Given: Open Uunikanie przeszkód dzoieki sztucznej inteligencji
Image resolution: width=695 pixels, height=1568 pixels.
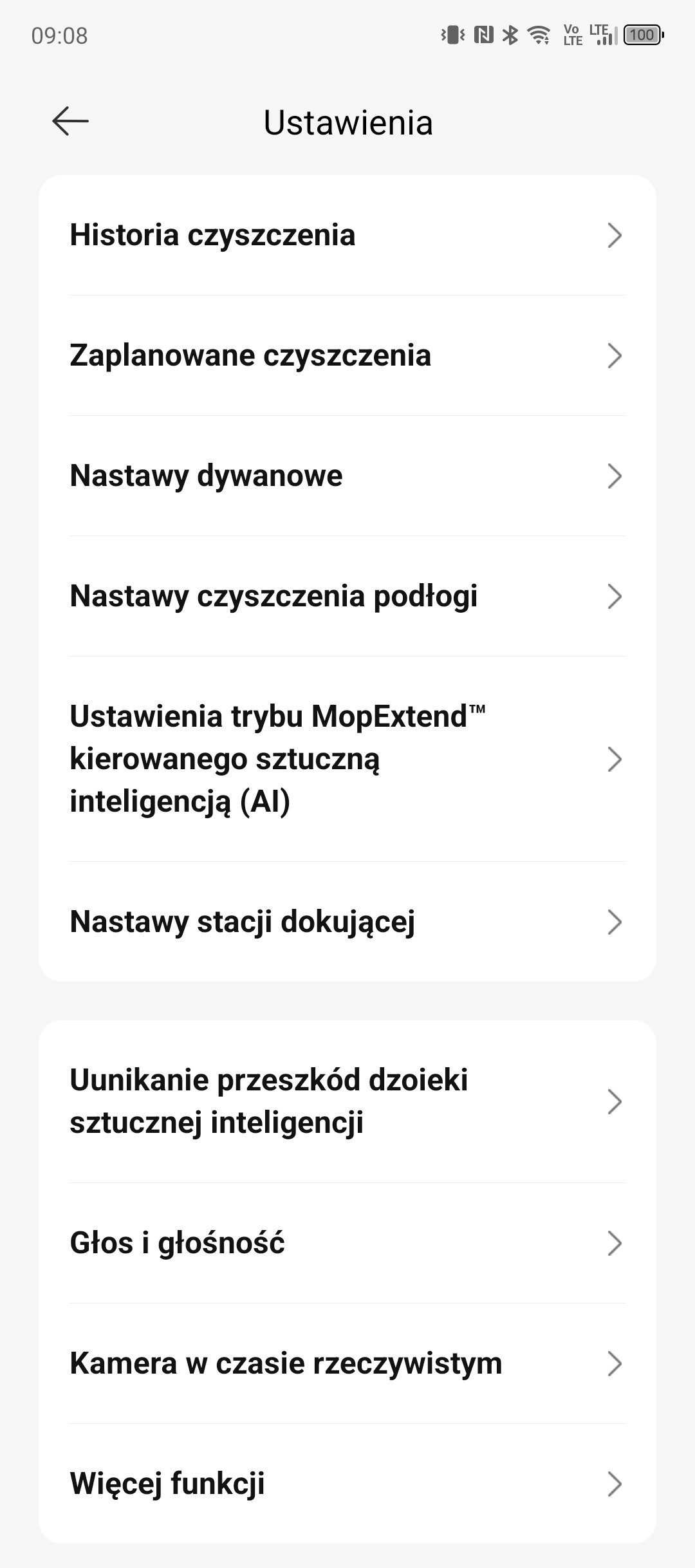Looking at the screenshot, I should click(347, 1101).
